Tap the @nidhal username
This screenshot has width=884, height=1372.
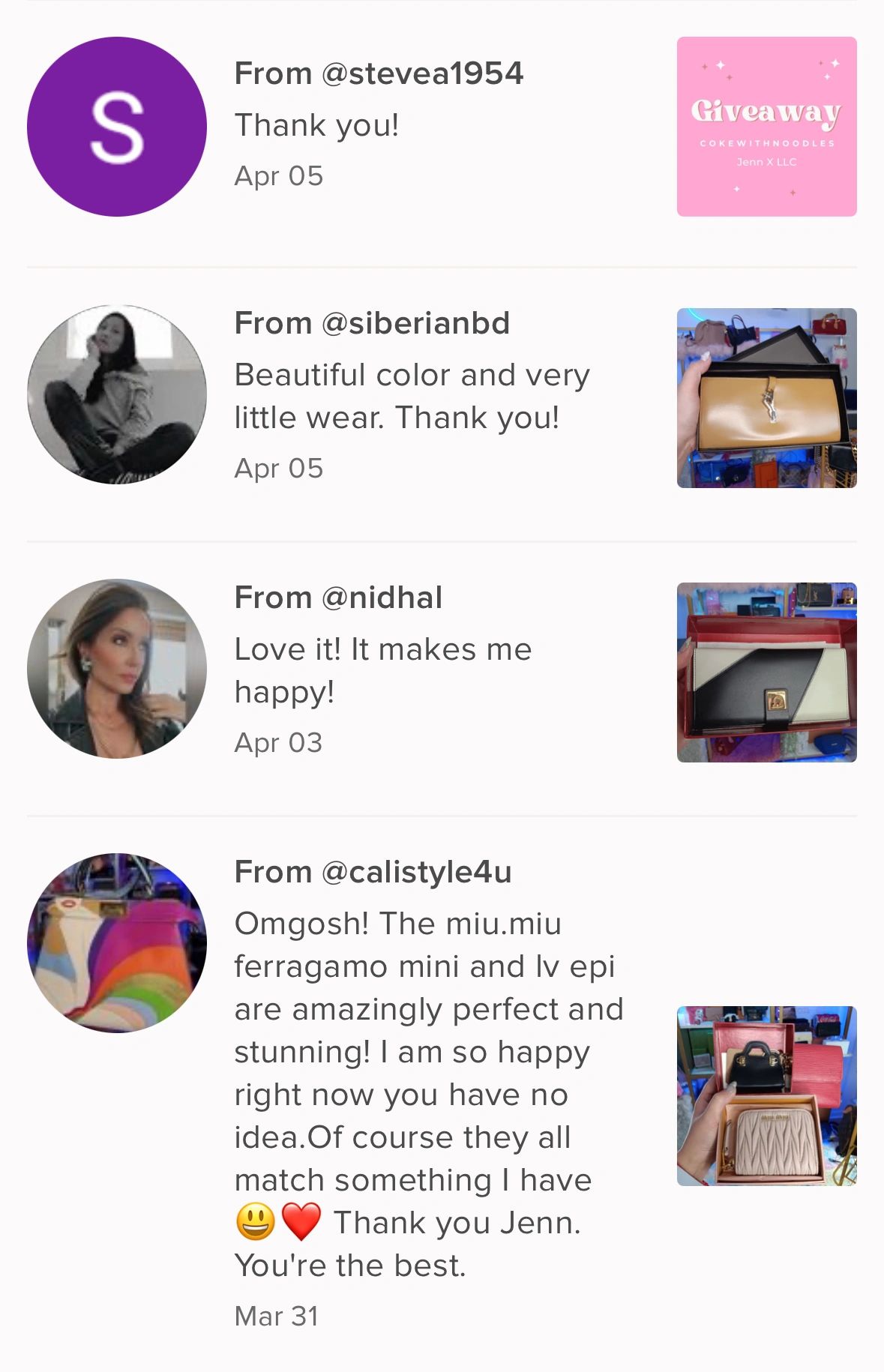(382, 598)
